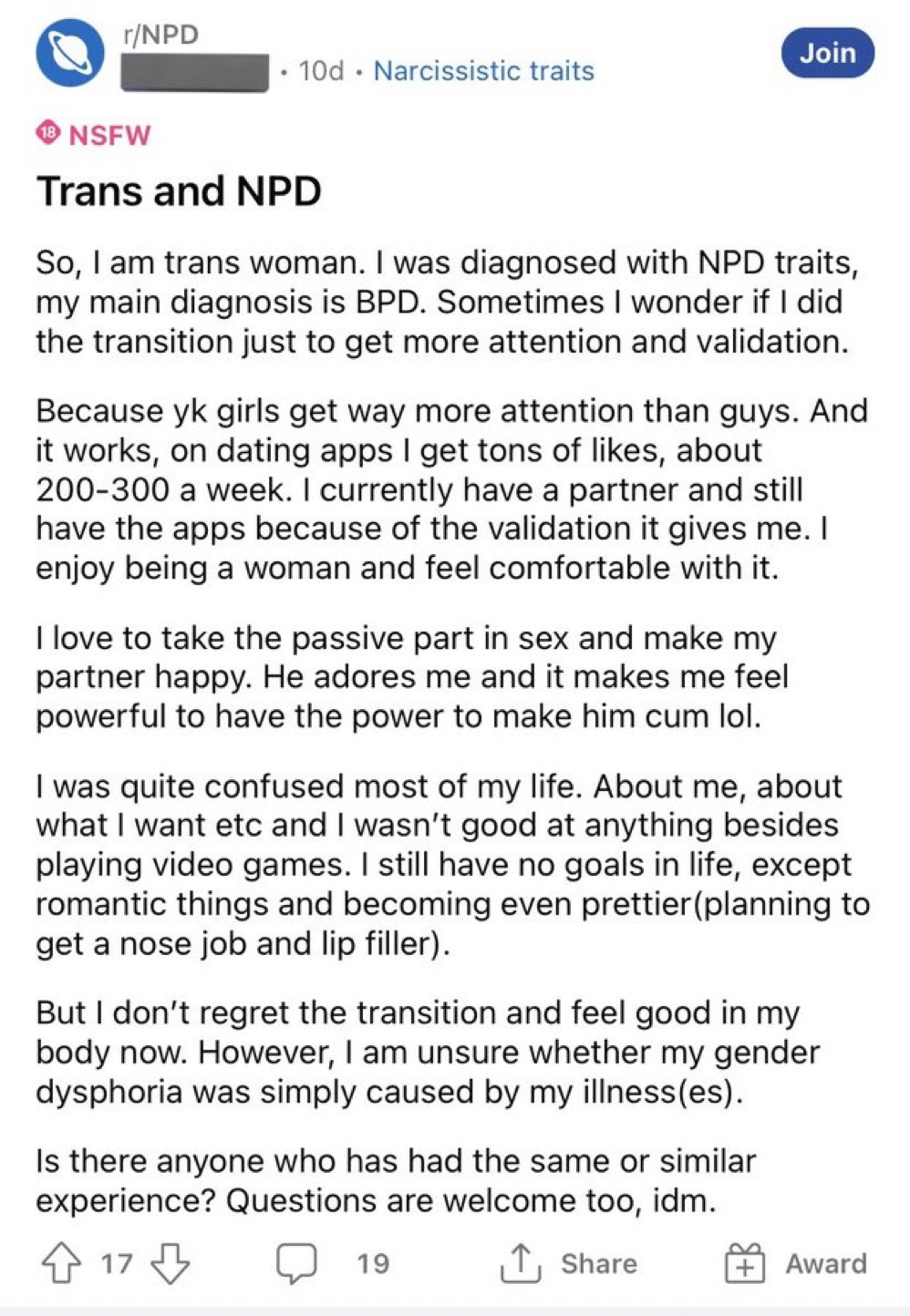Share this post
The width and height of the screenshot is (910, 1316).
coord(567,1264)
